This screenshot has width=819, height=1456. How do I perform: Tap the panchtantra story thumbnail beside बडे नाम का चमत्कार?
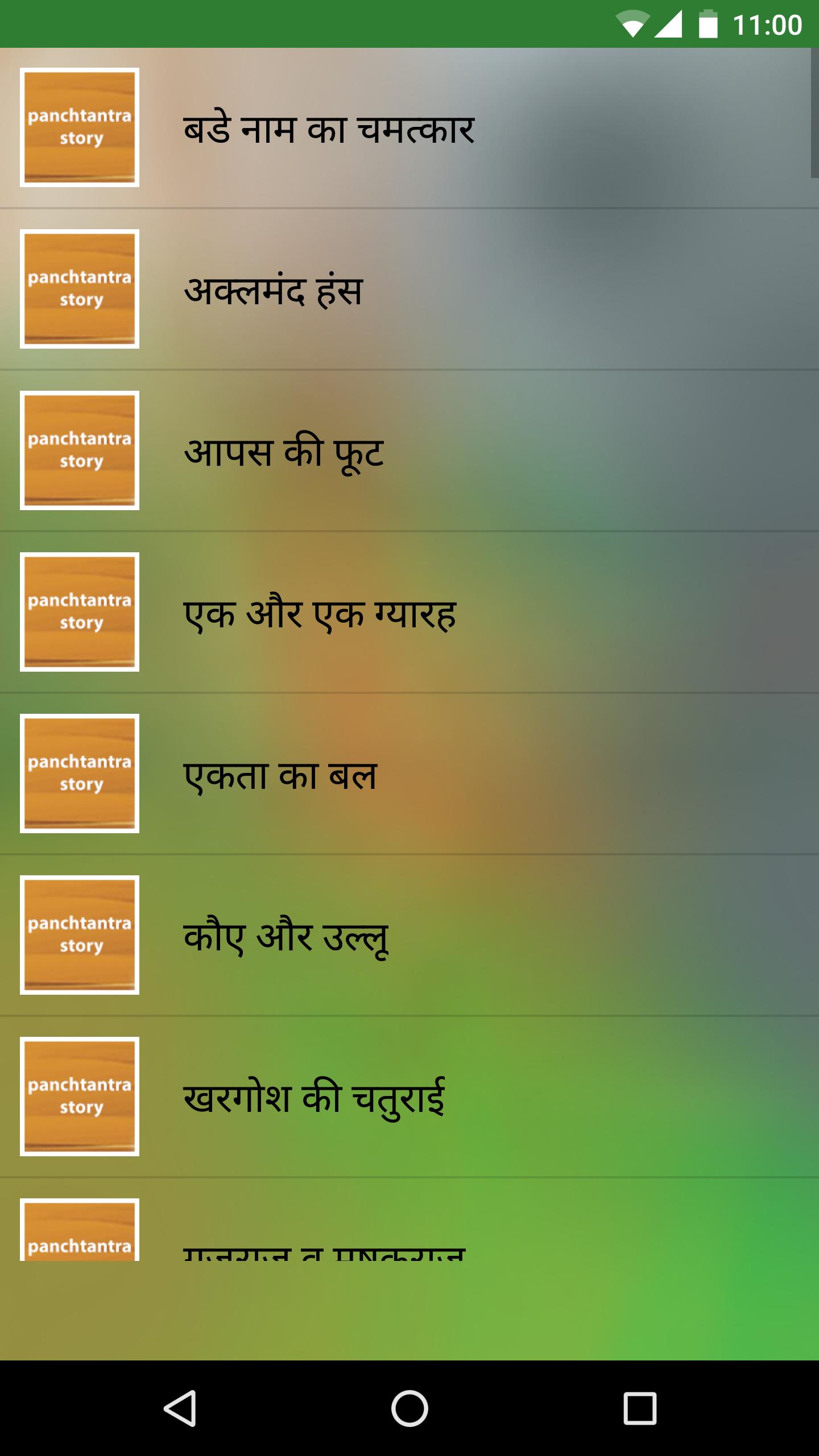click(80, 127)
